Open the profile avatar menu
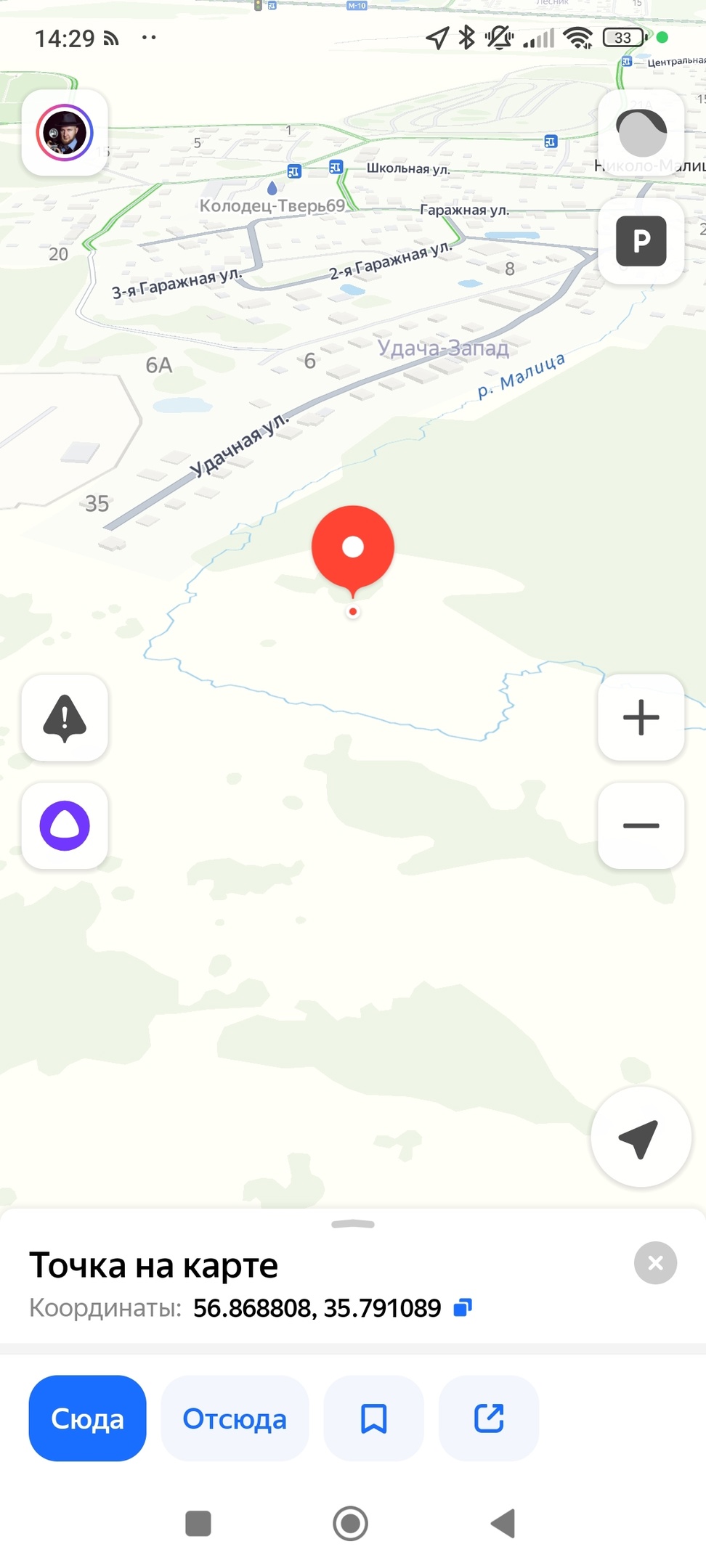The image size is (706, 1568). click(65, 133)
